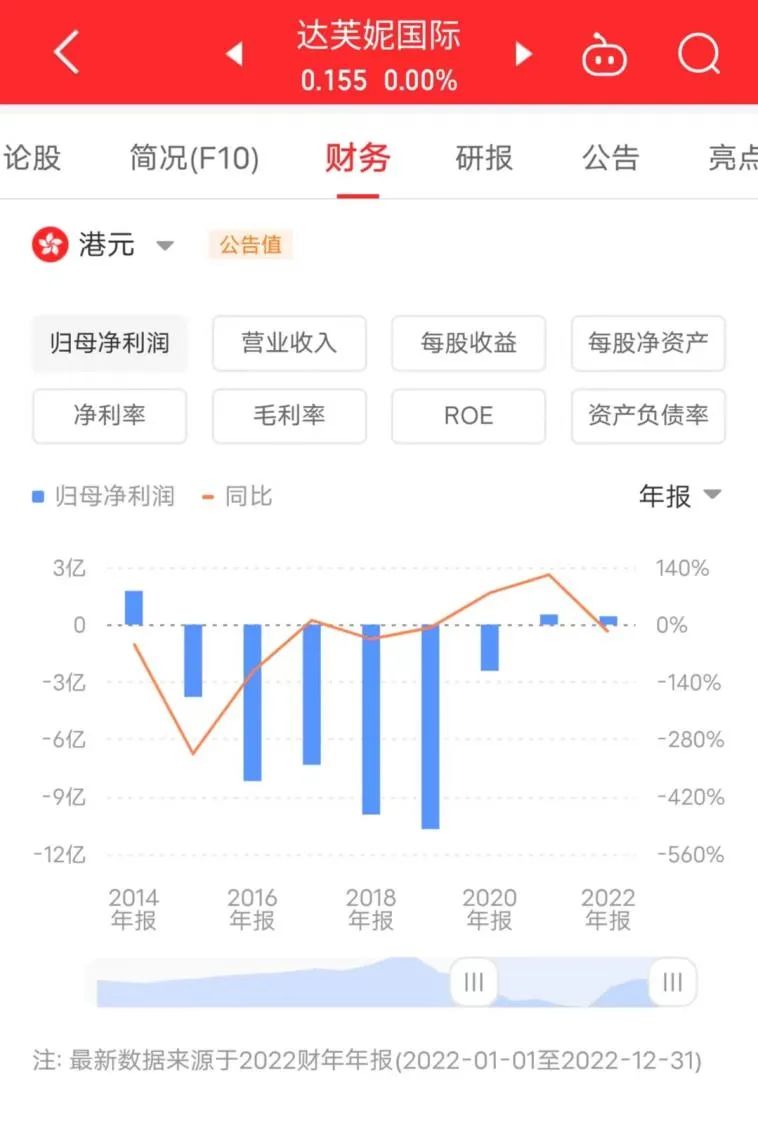Click the 净利率 button
Viewport: 758px width, 1131px height.
[109, 416]
